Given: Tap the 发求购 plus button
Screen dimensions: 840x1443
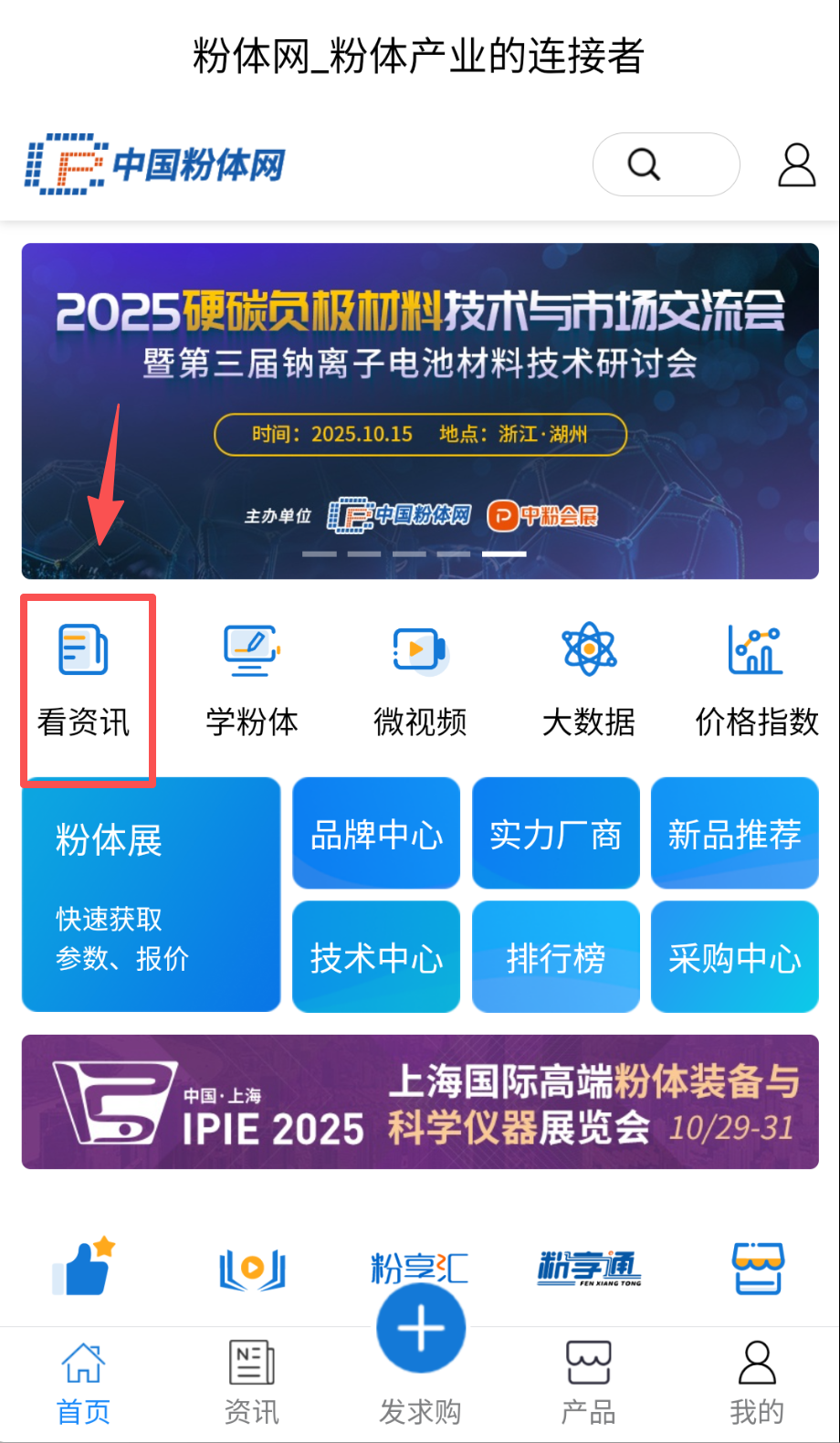Looking at the screenshot, I should point(421,1329).
